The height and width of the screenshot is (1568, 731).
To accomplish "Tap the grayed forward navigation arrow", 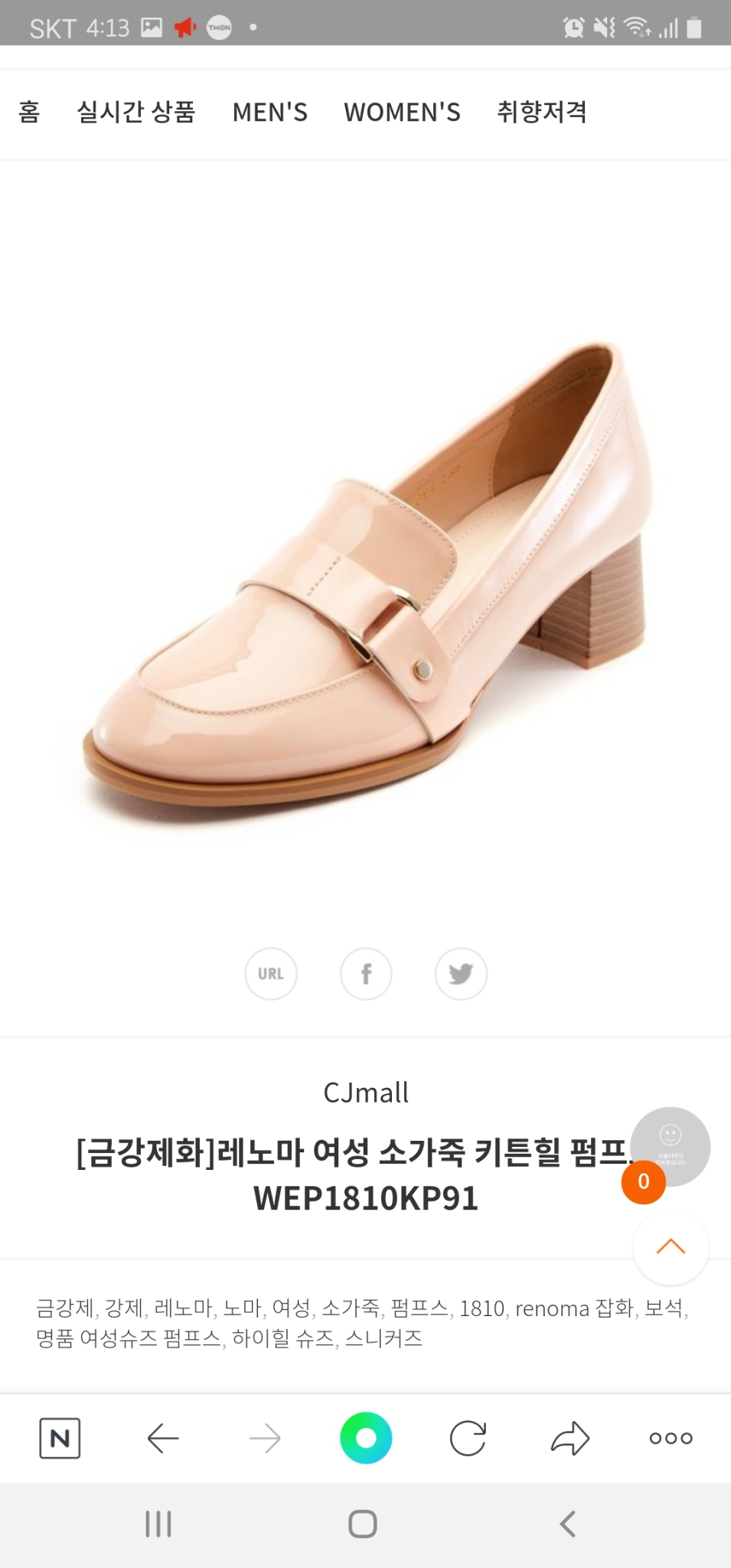I will point(264,1438).
